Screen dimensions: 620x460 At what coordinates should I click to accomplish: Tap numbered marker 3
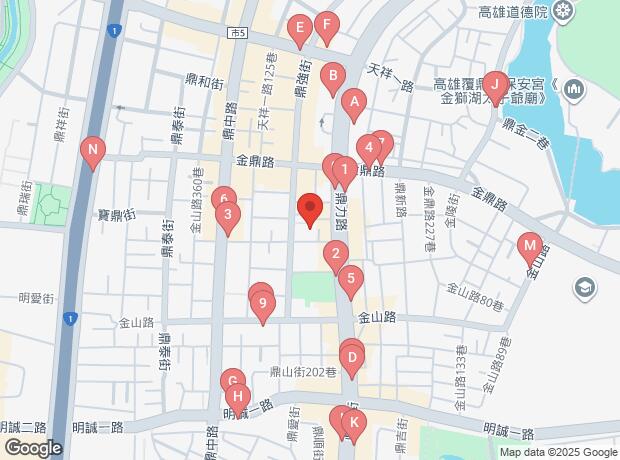click(228, 216)
